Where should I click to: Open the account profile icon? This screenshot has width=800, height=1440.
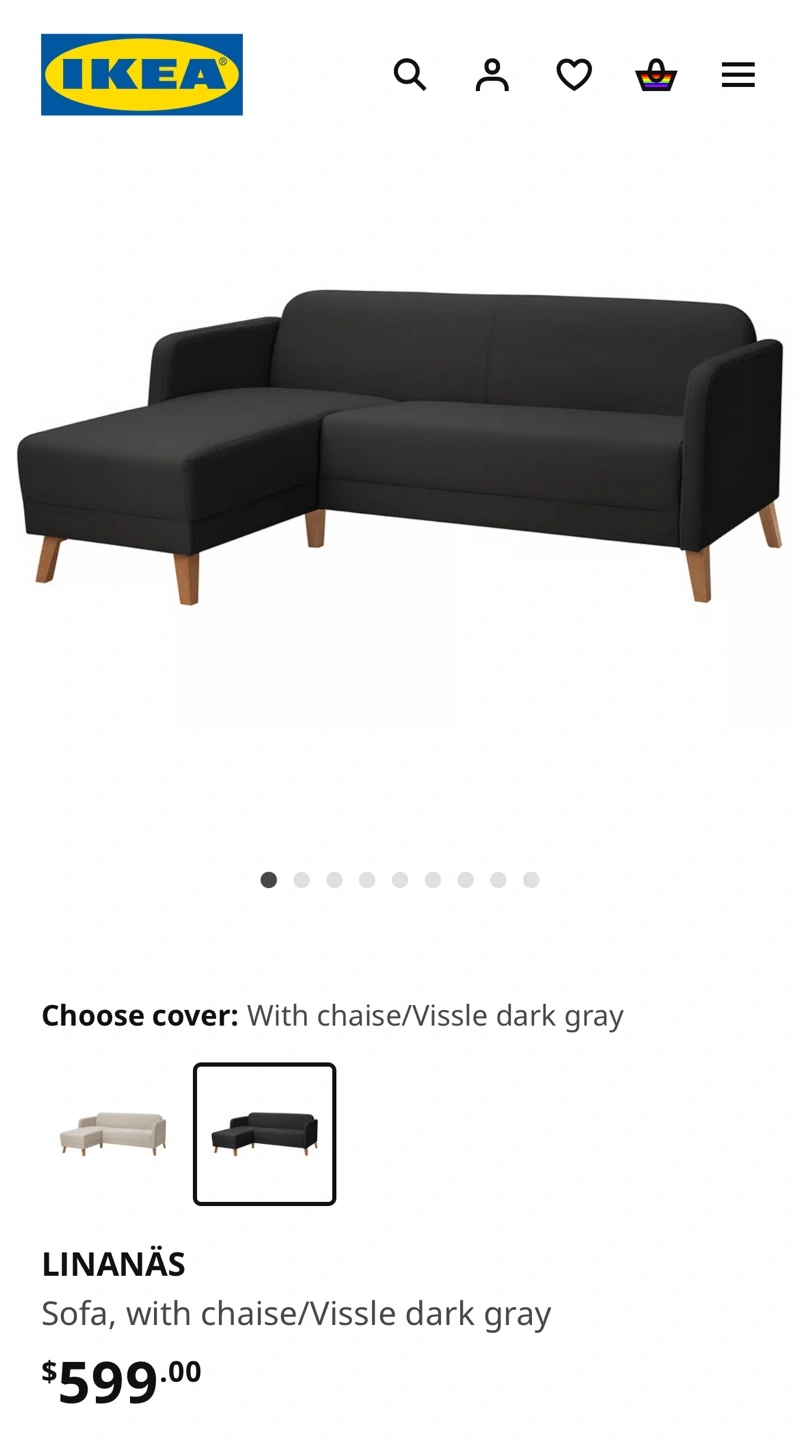(x=492, y=75)
